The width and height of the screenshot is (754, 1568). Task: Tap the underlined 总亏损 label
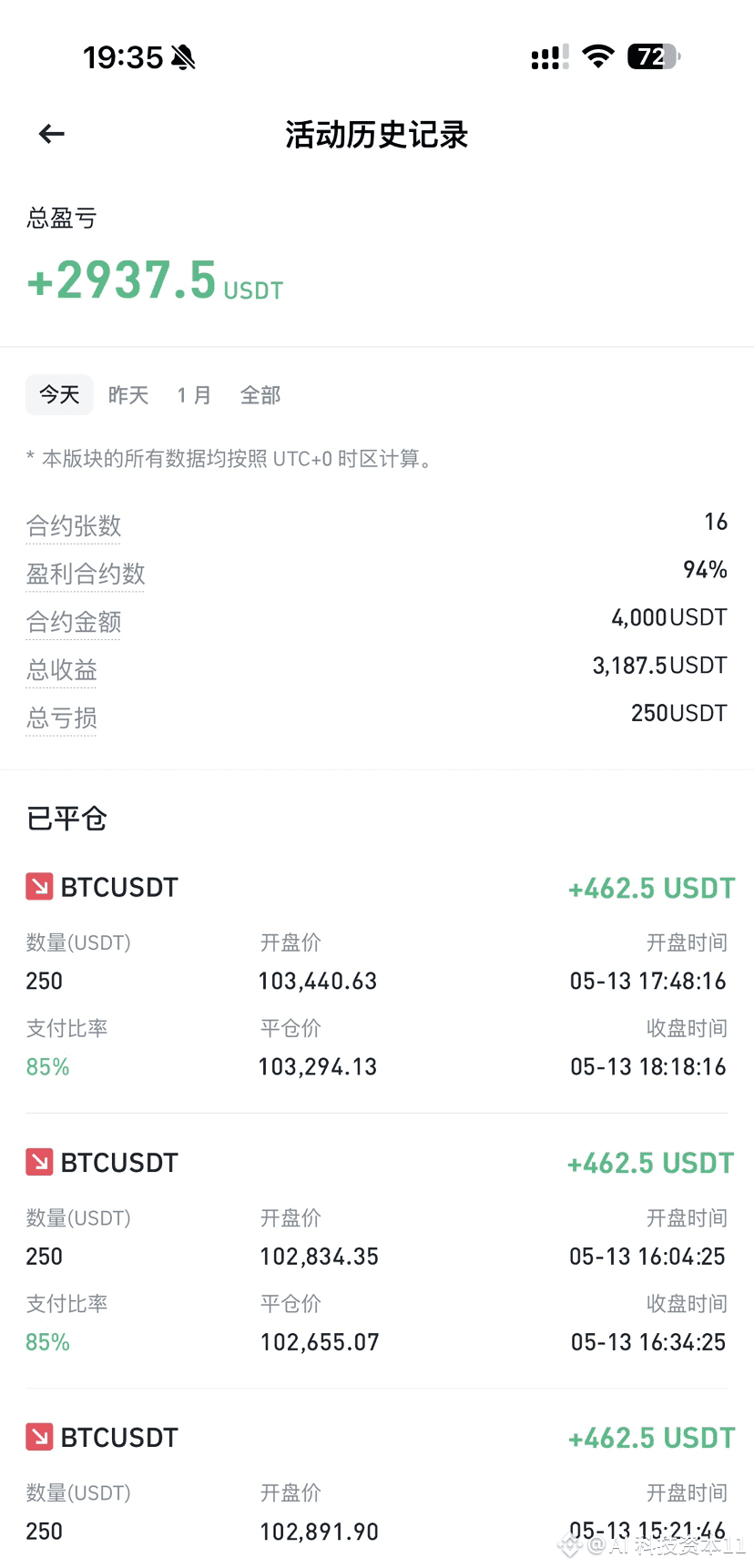point(62,718)
